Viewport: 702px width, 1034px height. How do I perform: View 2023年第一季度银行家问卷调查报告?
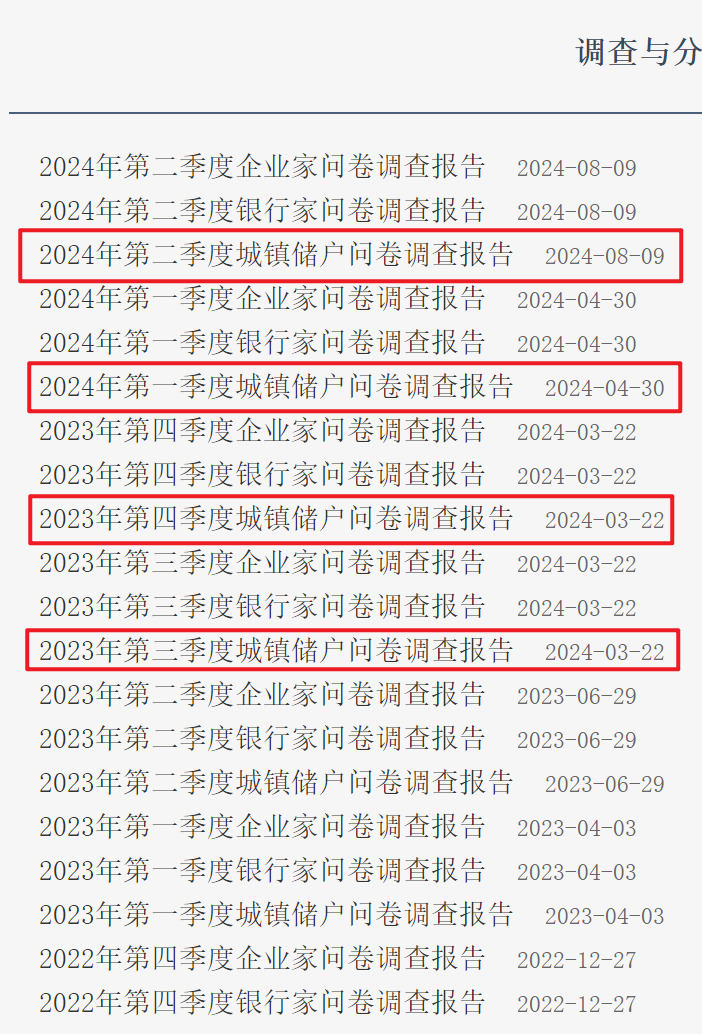[262, 871]
